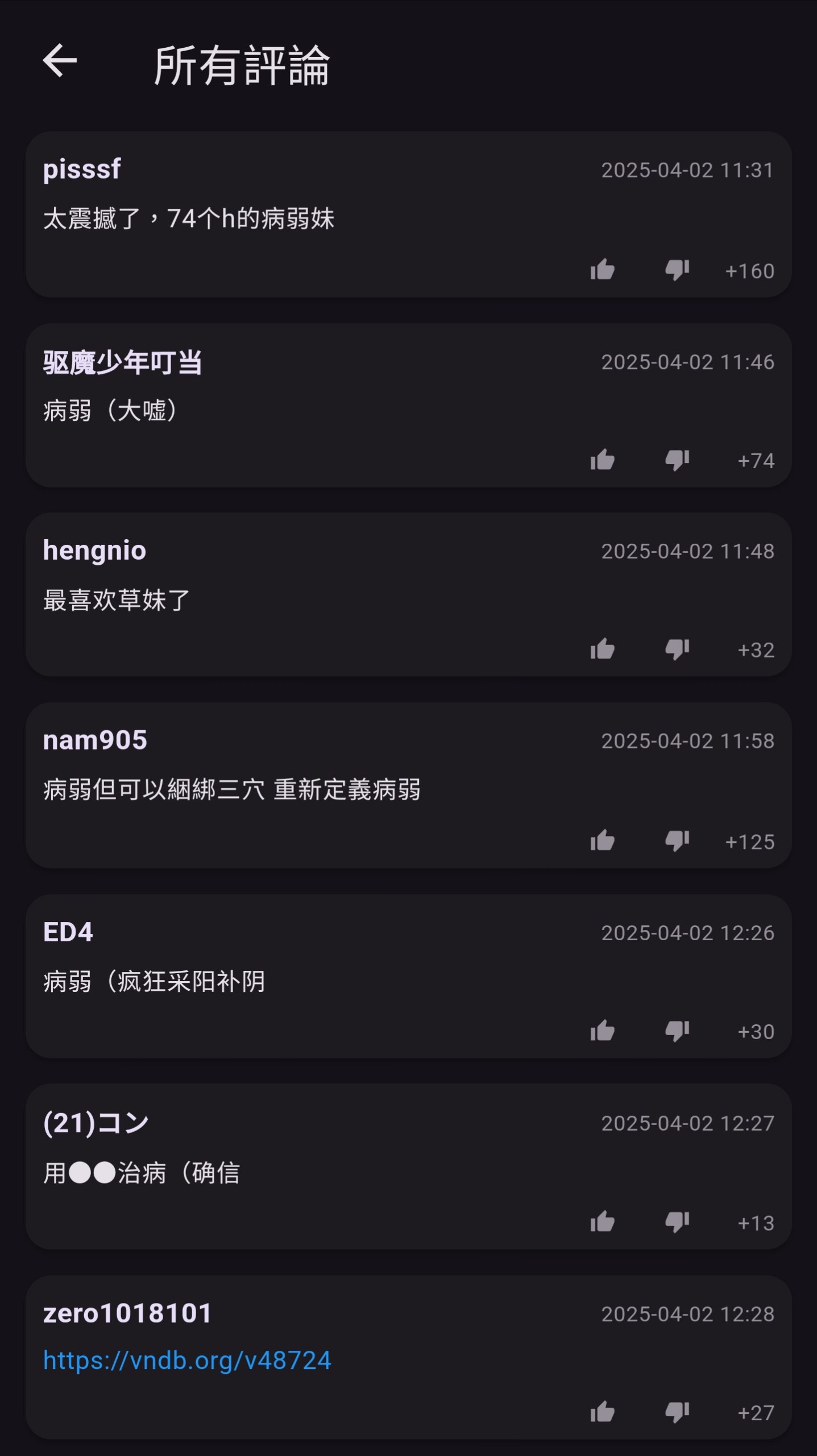
Task: Dislike the comment from ED4
Action: pos(677,1031)
